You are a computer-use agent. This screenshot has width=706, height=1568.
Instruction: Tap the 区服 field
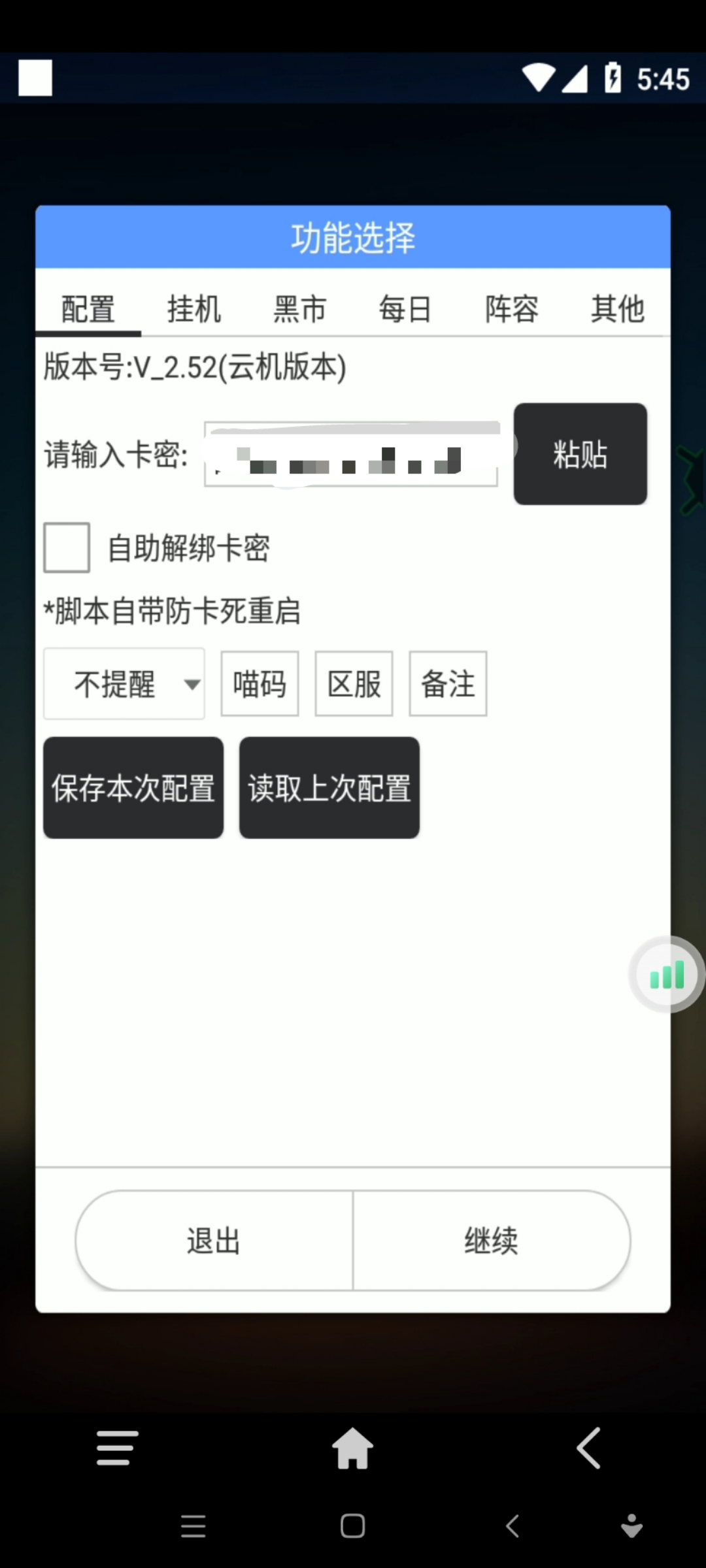[354, 684]
